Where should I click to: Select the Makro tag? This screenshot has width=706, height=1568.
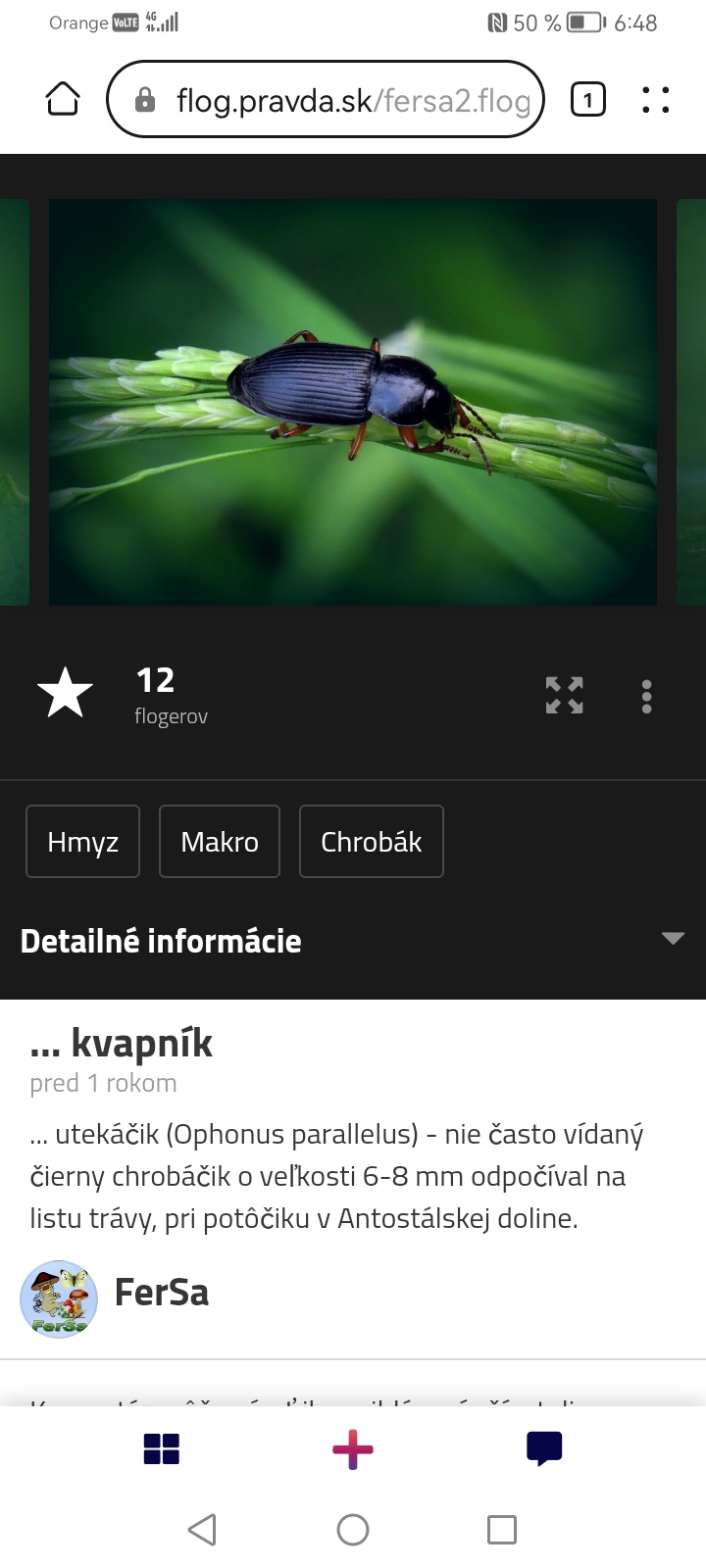[220, 842]
